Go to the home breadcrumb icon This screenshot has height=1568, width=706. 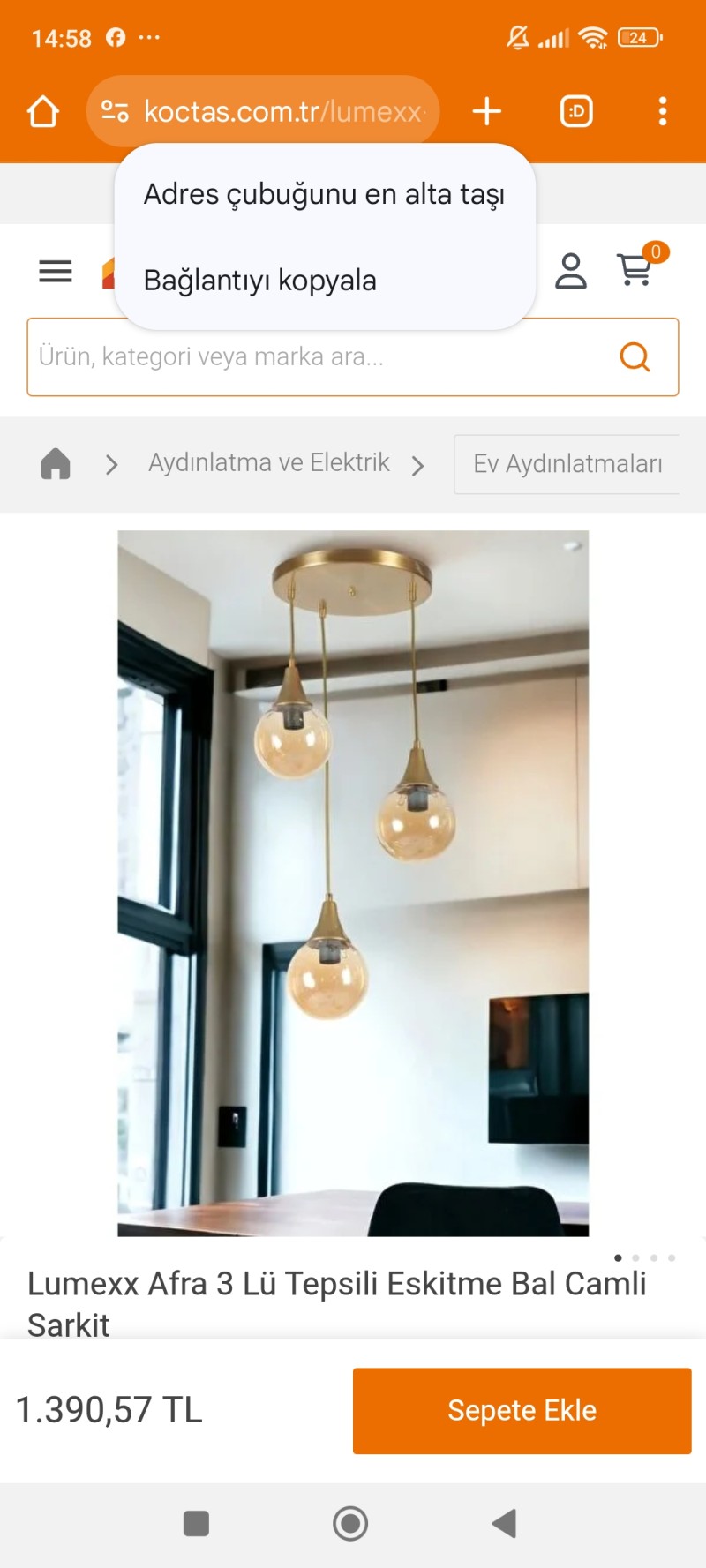pyautogui.click(x=56, y=464)
